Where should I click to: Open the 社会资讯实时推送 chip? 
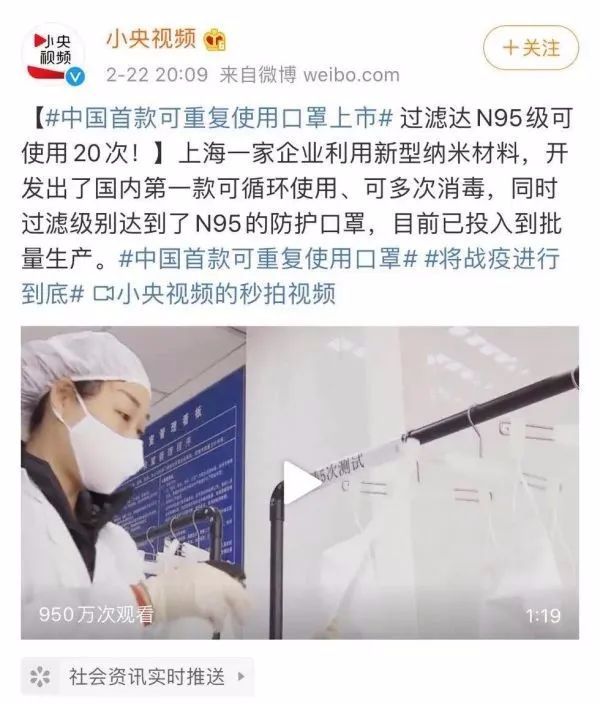[x=137, y=677]
